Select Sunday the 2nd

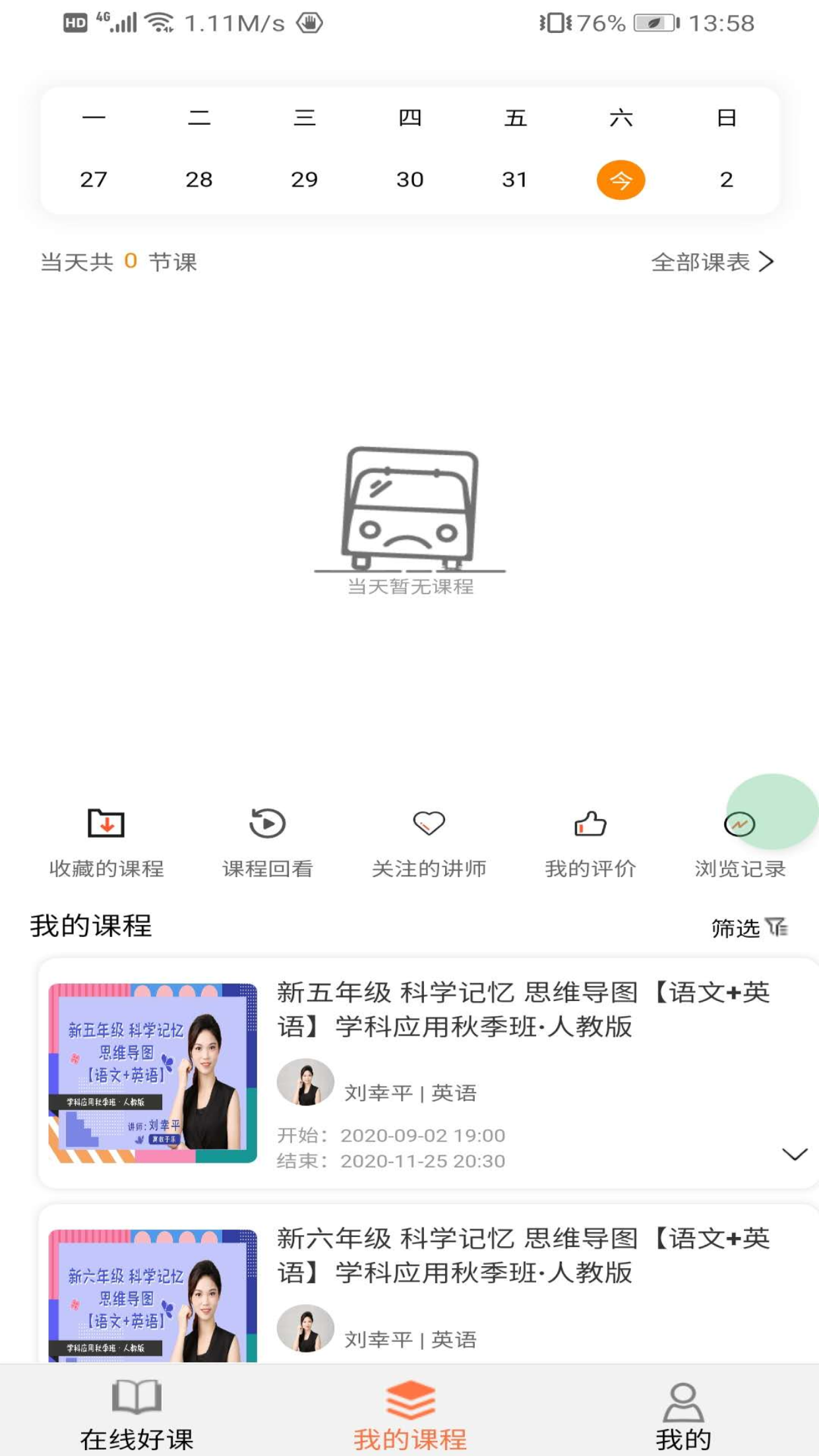click(726, 179)
